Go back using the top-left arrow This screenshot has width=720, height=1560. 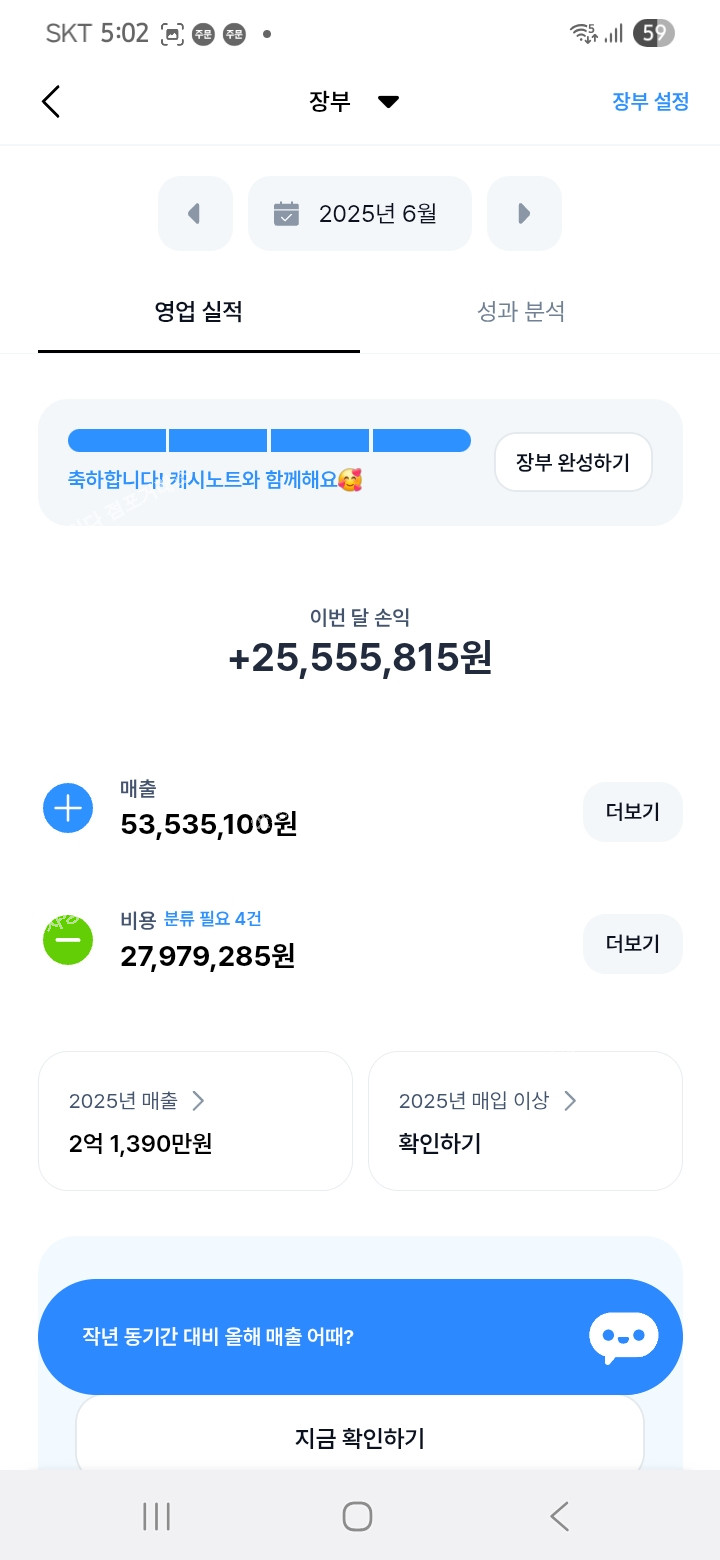point(51,101)
